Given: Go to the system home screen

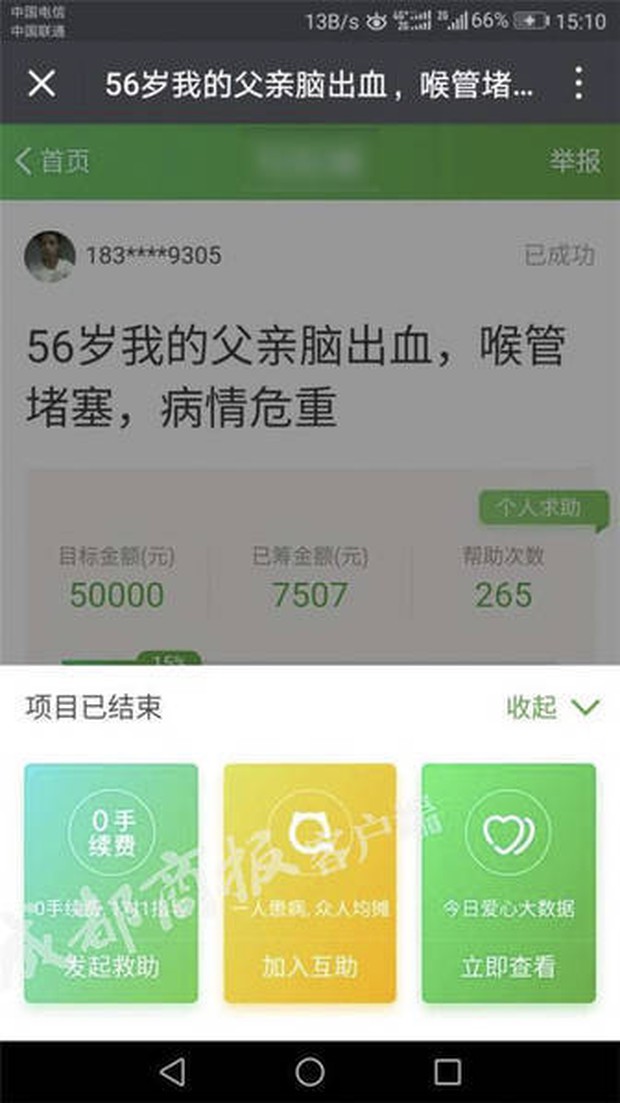Looking at the screenshot, I should pos(310,1072).
